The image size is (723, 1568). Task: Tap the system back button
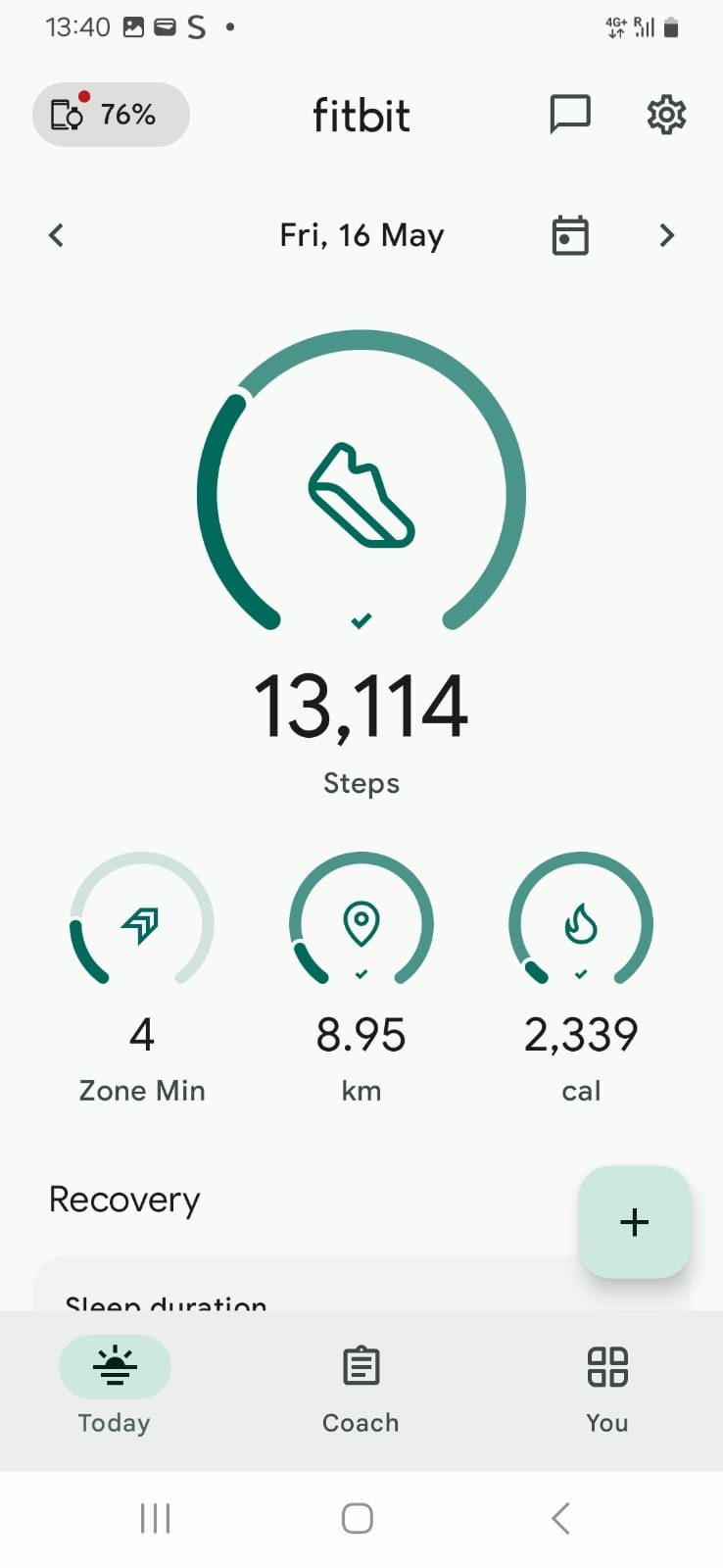click(560, 1518)
